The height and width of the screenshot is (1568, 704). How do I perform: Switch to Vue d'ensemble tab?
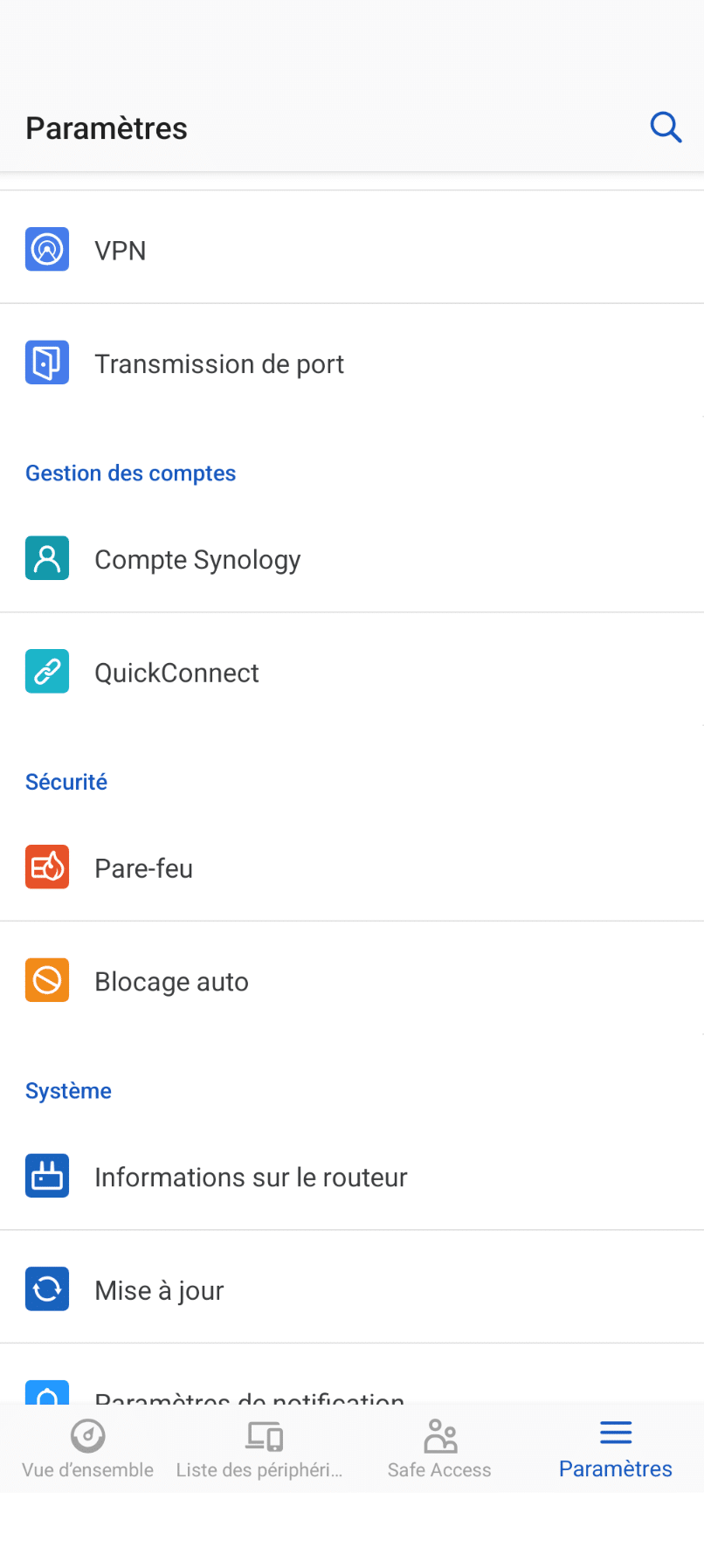(88, 1448)
